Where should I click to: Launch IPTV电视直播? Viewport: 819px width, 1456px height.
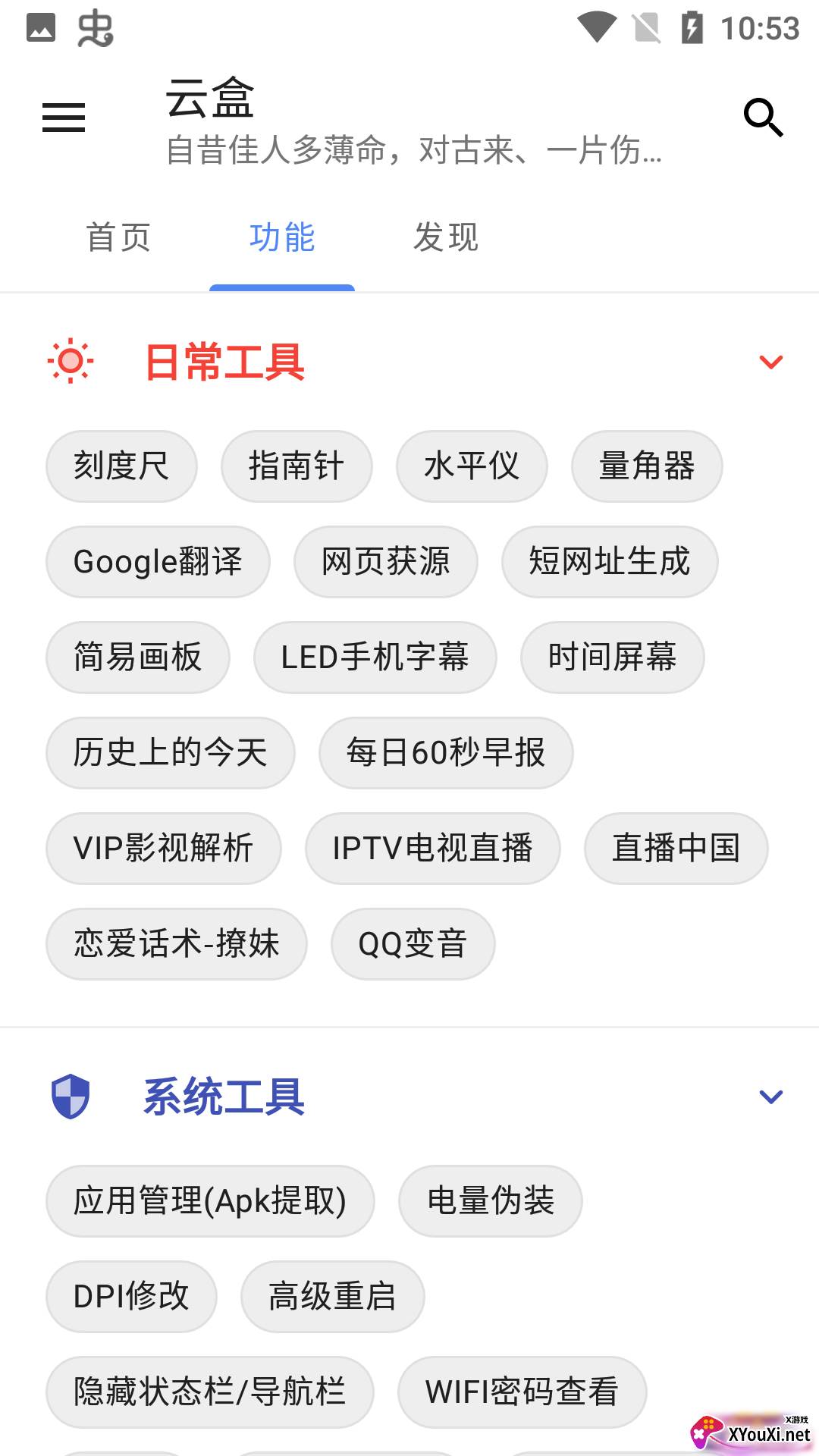pos(433,849)
